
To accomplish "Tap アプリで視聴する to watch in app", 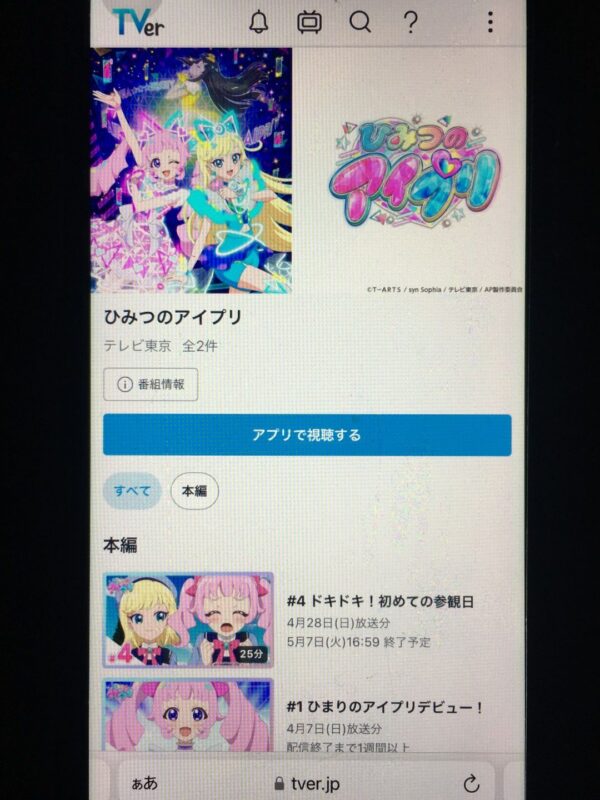I will 307,435.
